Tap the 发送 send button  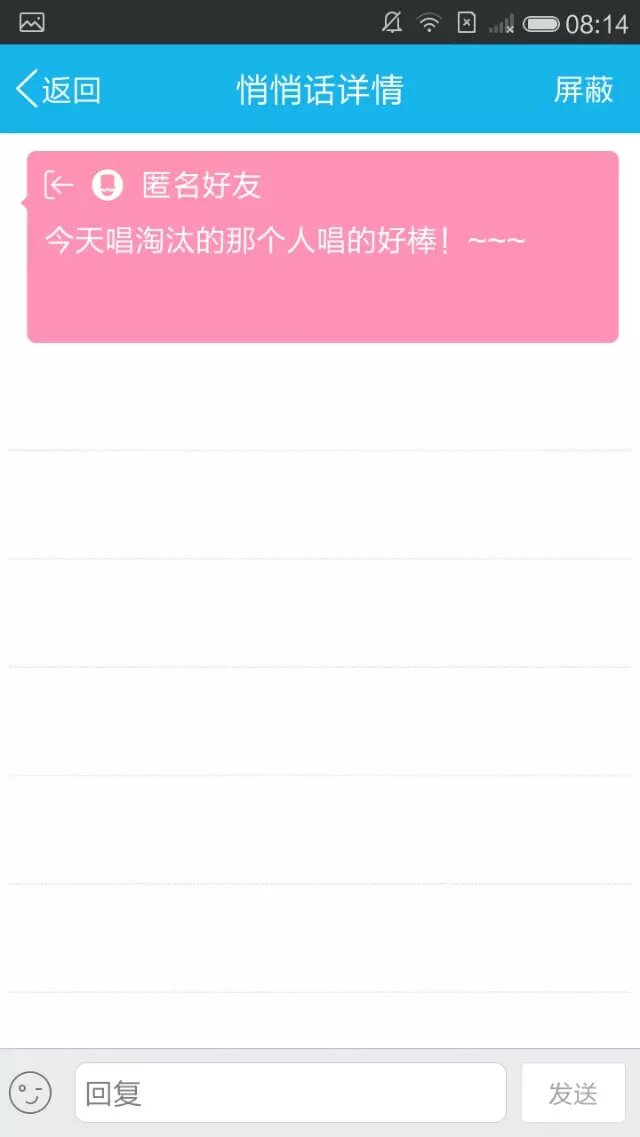573,1093
